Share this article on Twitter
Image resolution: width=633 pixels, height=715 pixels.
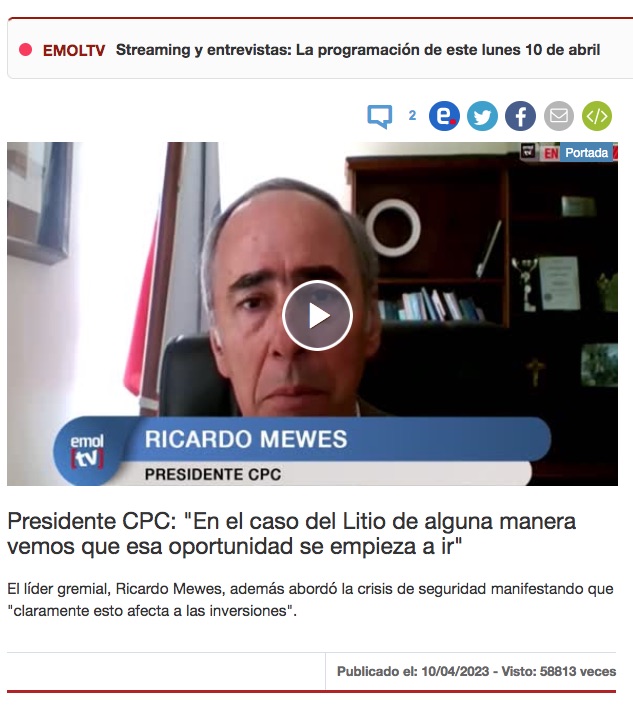tap(482, 116)
